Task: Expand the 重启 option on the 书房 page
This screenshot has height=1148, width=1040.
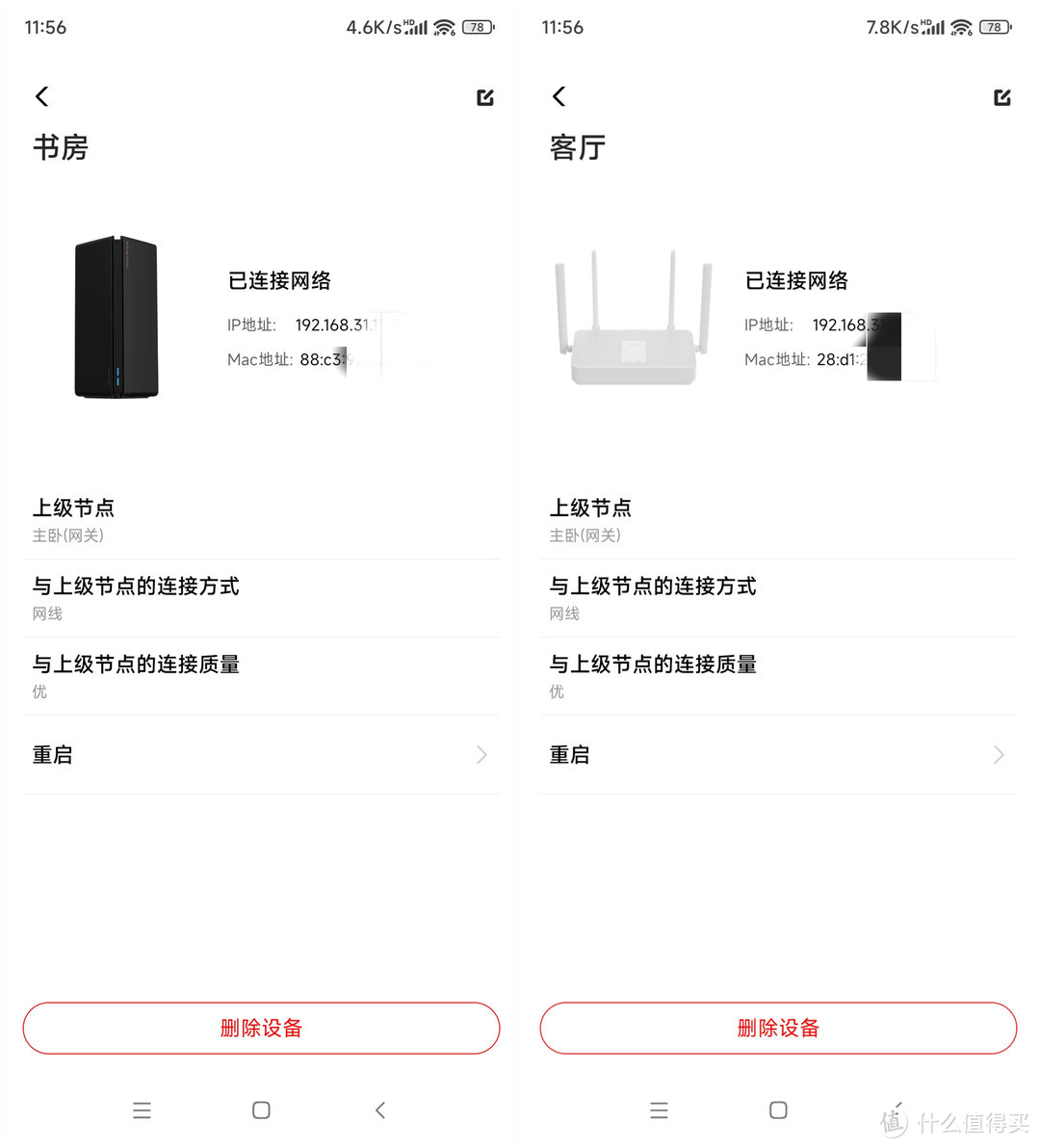Action: point(261,755)
